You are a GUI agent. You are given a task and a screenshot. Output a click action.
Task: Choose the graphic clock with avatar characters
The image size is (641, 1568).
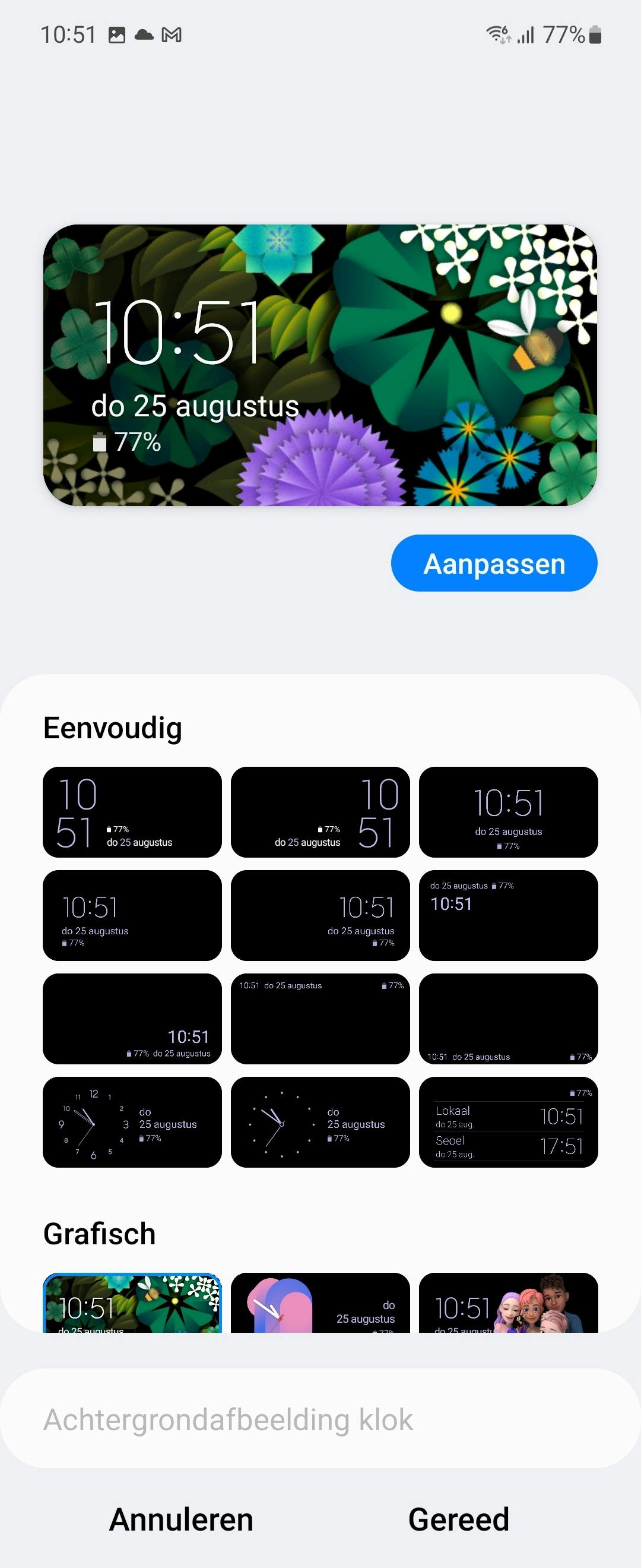pos(509,1304)
